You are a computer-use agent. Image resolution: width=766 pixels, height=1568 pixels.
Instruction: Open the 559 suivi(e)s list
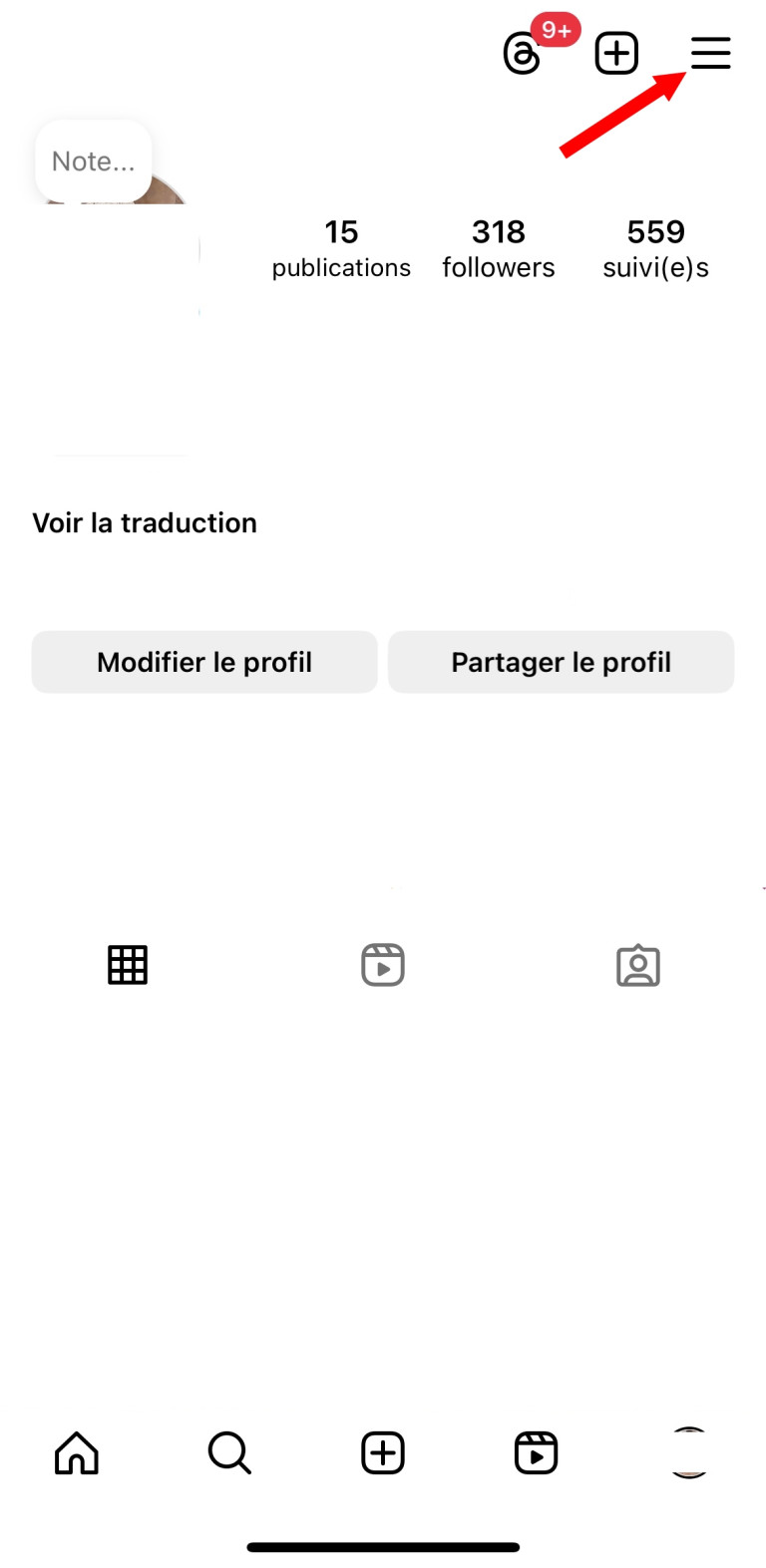click(655, 248)
